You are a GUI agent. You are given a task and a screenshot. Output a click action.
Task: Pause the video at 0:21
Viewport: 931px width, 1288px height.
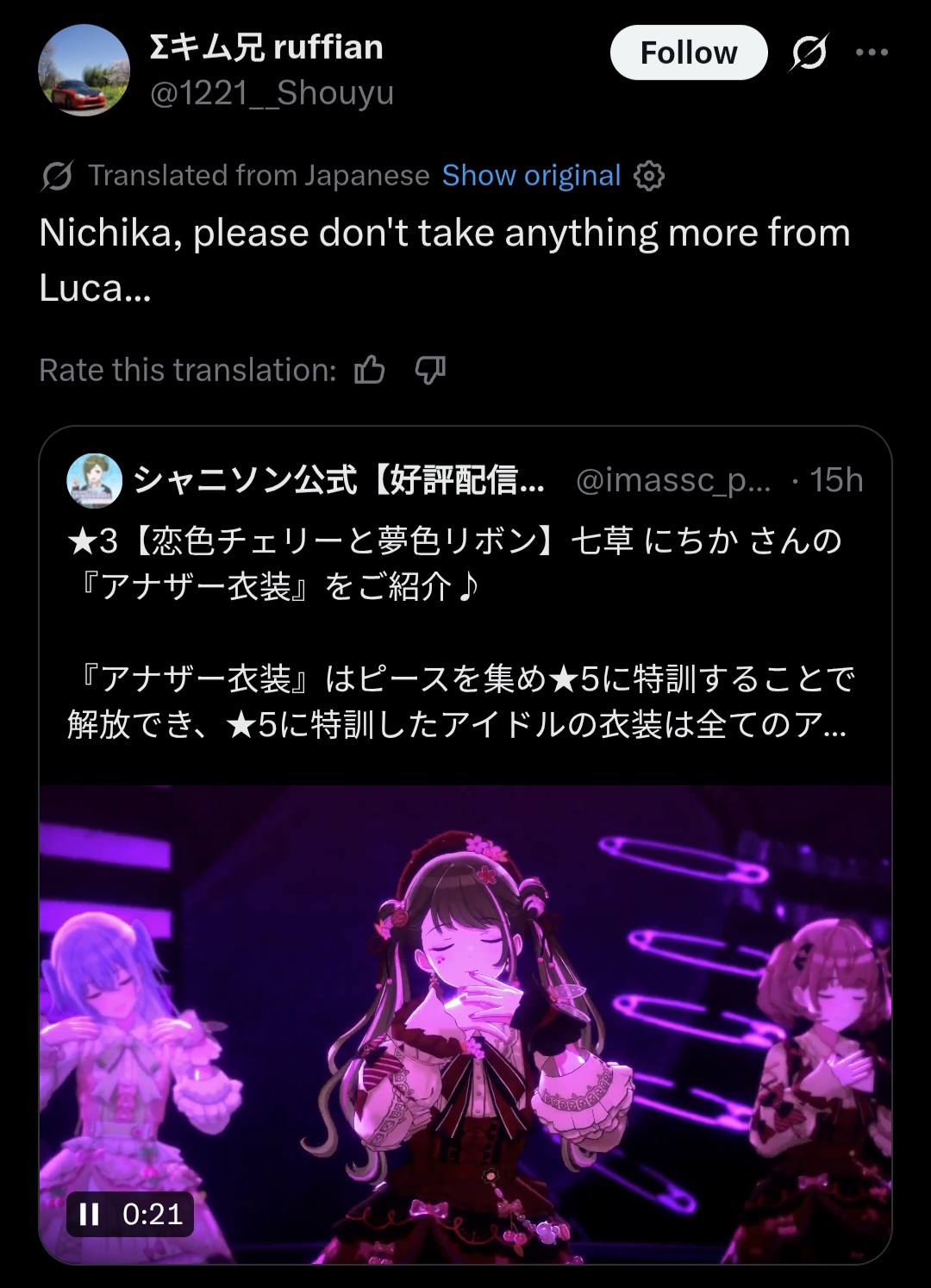(90, 1215)
